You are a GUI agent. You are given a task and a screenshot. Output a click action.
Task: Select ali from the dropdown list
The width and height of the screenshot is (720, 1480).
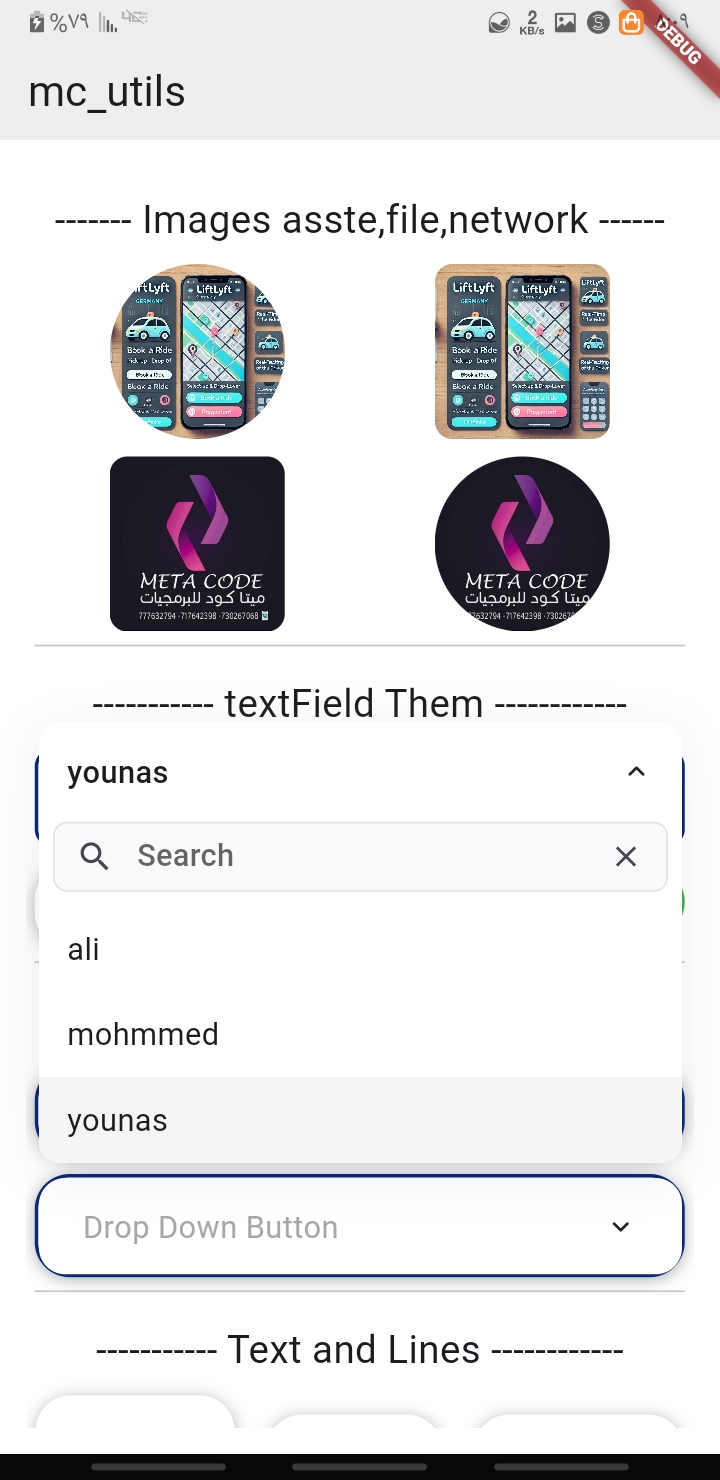(x=360, y=949)
